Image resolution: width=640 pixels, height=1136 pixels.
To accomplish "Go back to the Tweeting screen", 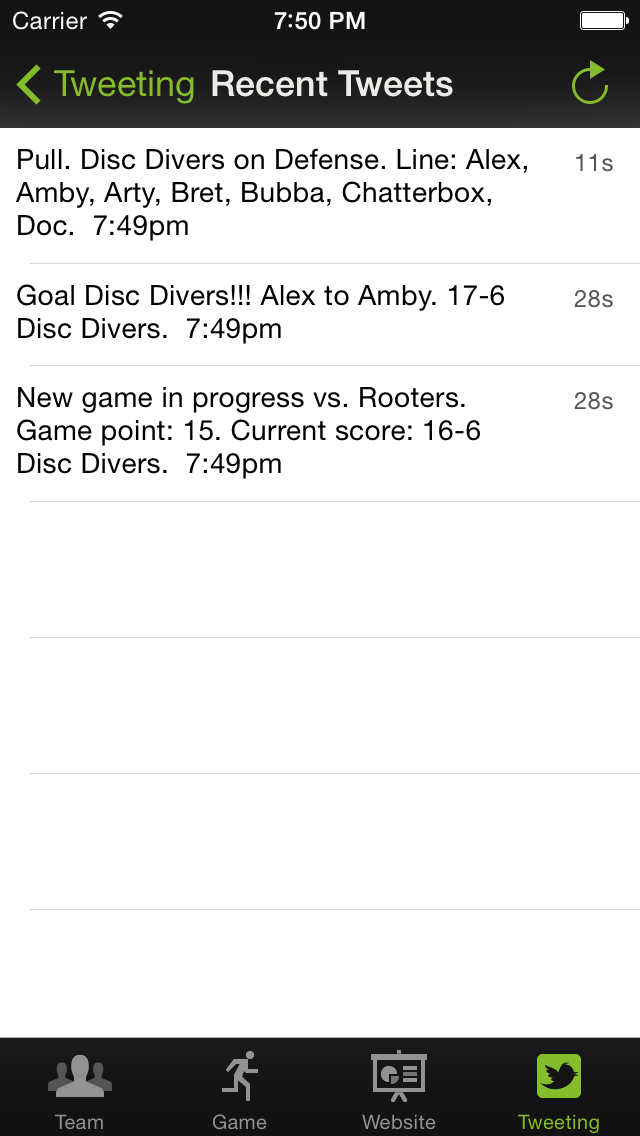I will (x=106, y=85).
